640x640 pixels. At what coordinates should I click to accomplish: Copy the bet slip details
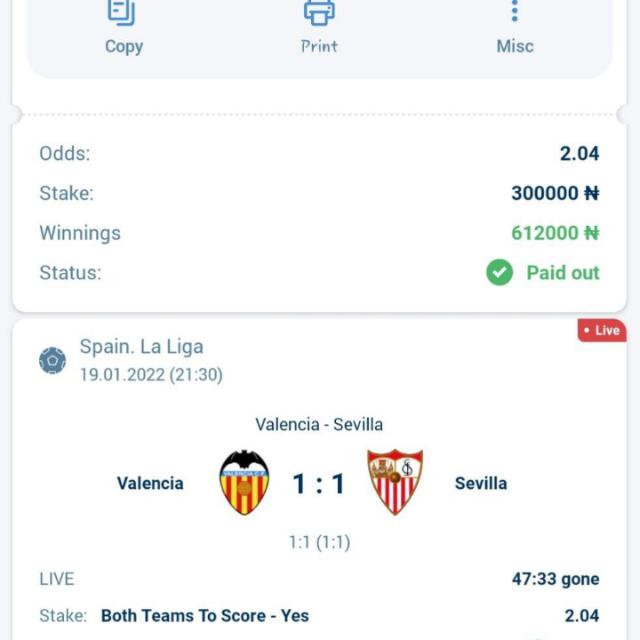coord(124,27)
